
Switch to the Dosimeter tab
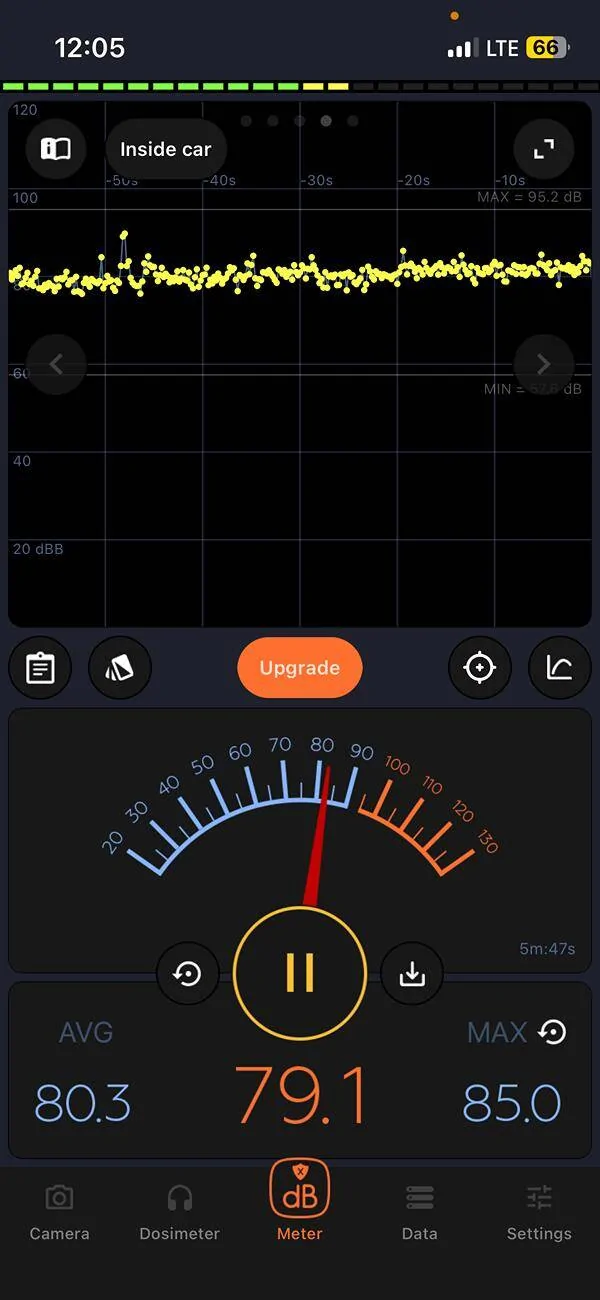click(180, 1212)
